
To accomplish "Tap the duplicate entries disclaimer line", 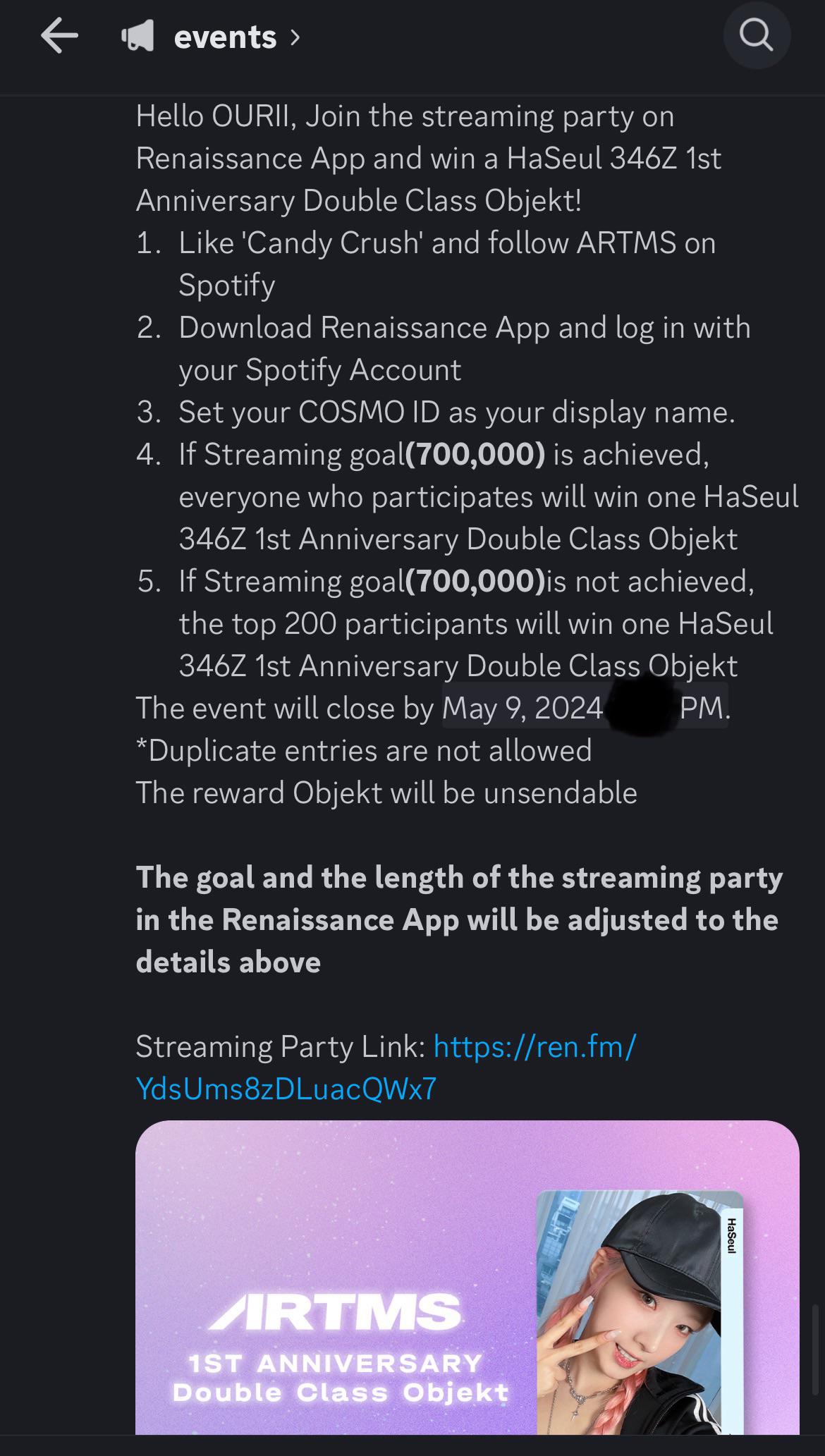I will [364, 750].
